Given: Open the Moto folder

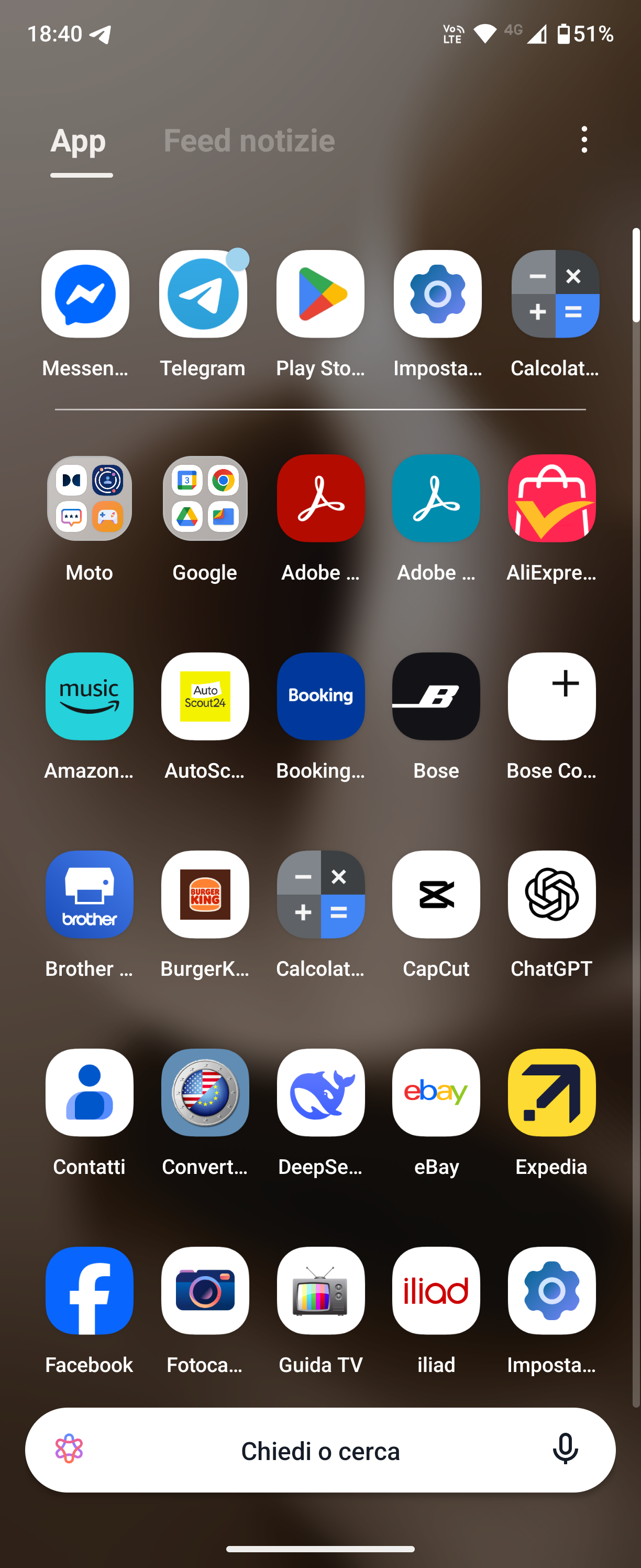Looking at the screenshot, I should pos(90,498).
